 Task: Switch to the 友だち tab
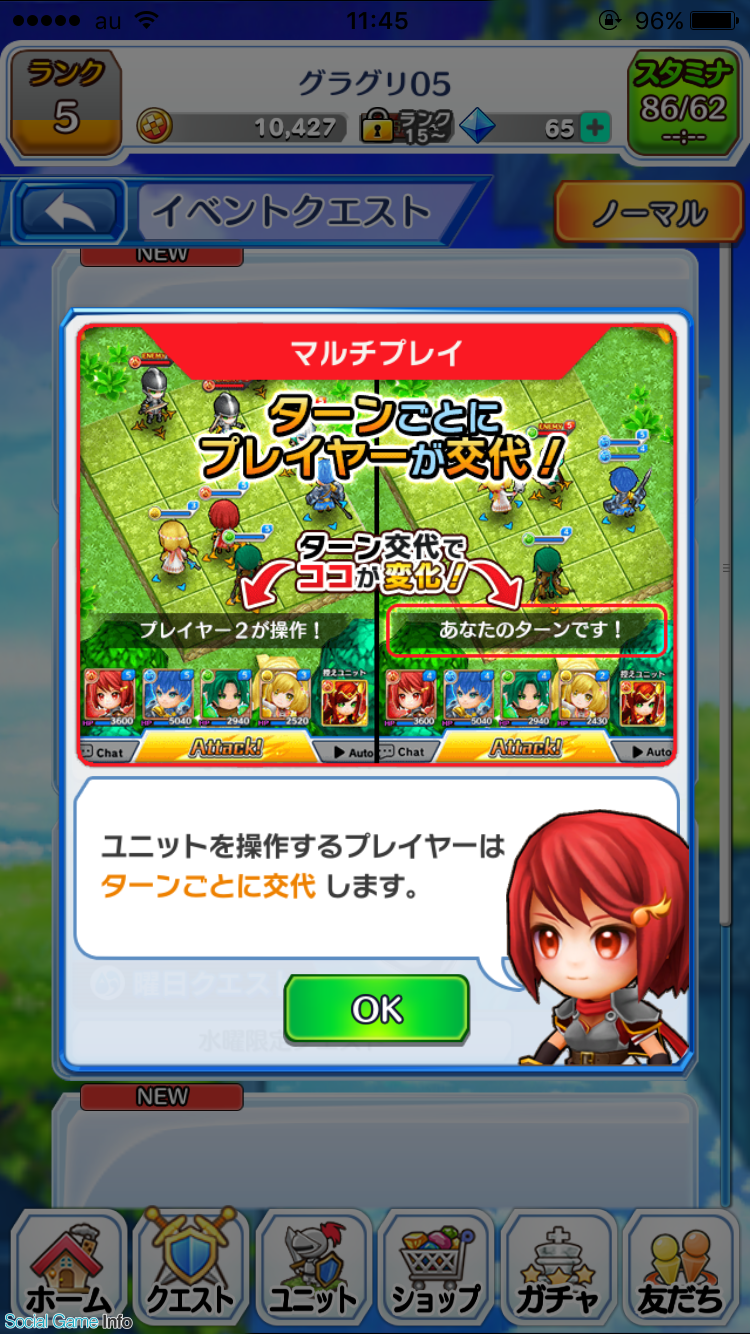click(682, 1268)
